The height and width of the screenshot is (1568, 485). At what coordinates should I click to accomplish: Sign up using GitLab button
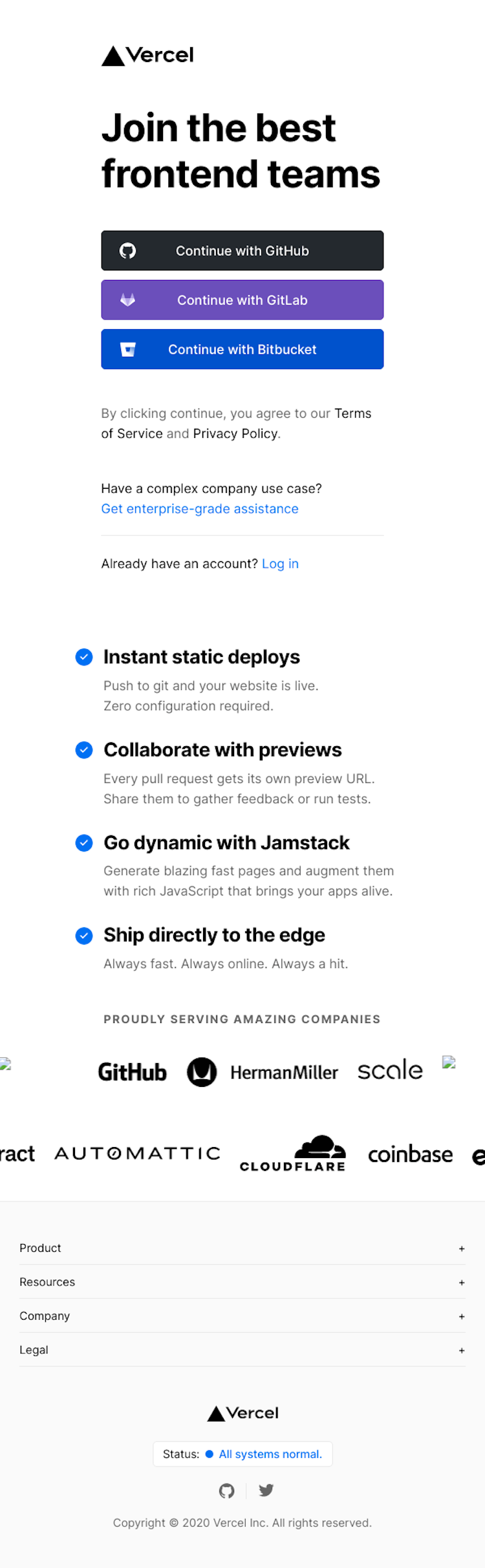tap(242, 300)
